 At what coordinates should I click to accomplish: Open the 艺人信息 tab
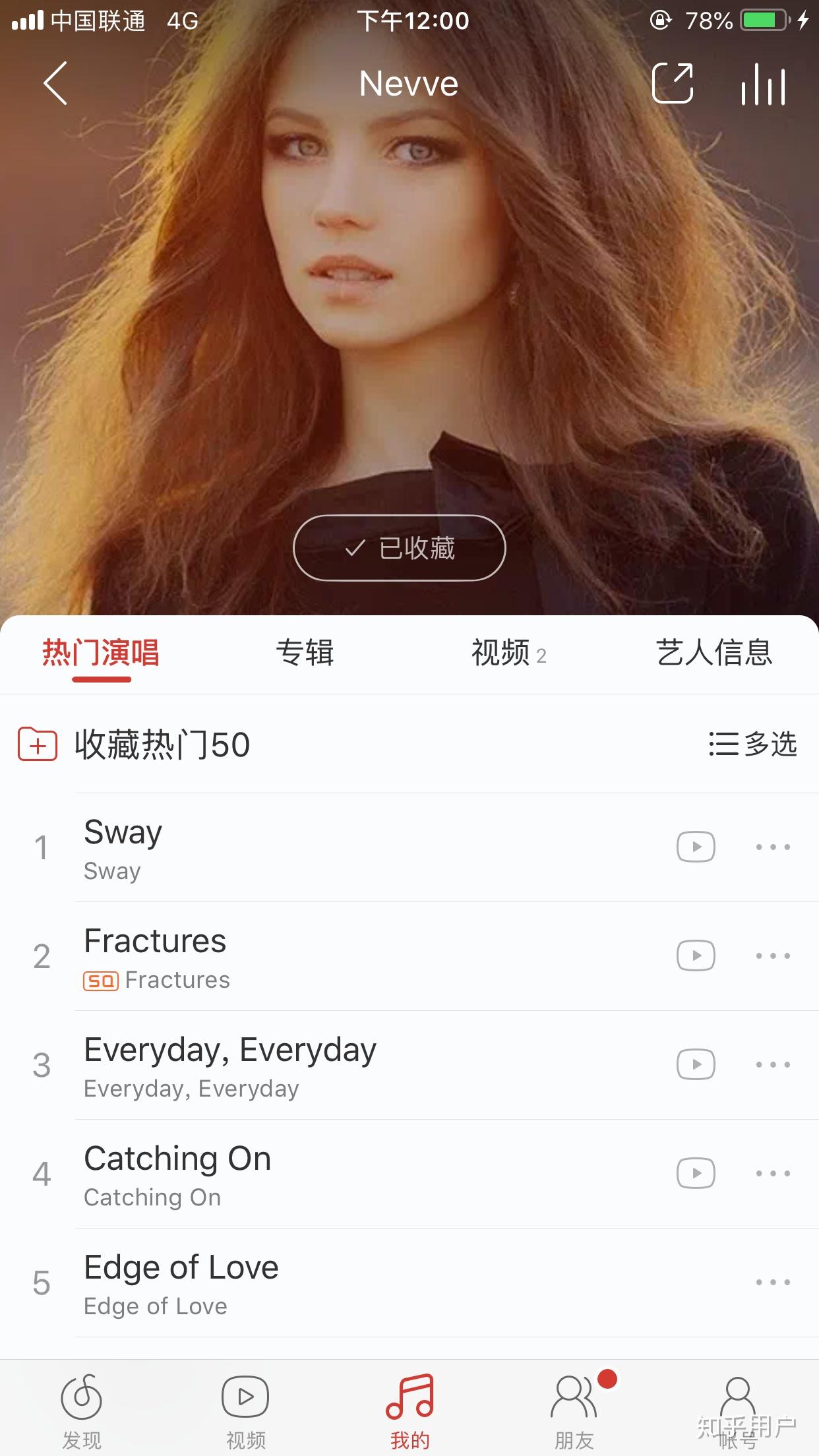[713, 653]
